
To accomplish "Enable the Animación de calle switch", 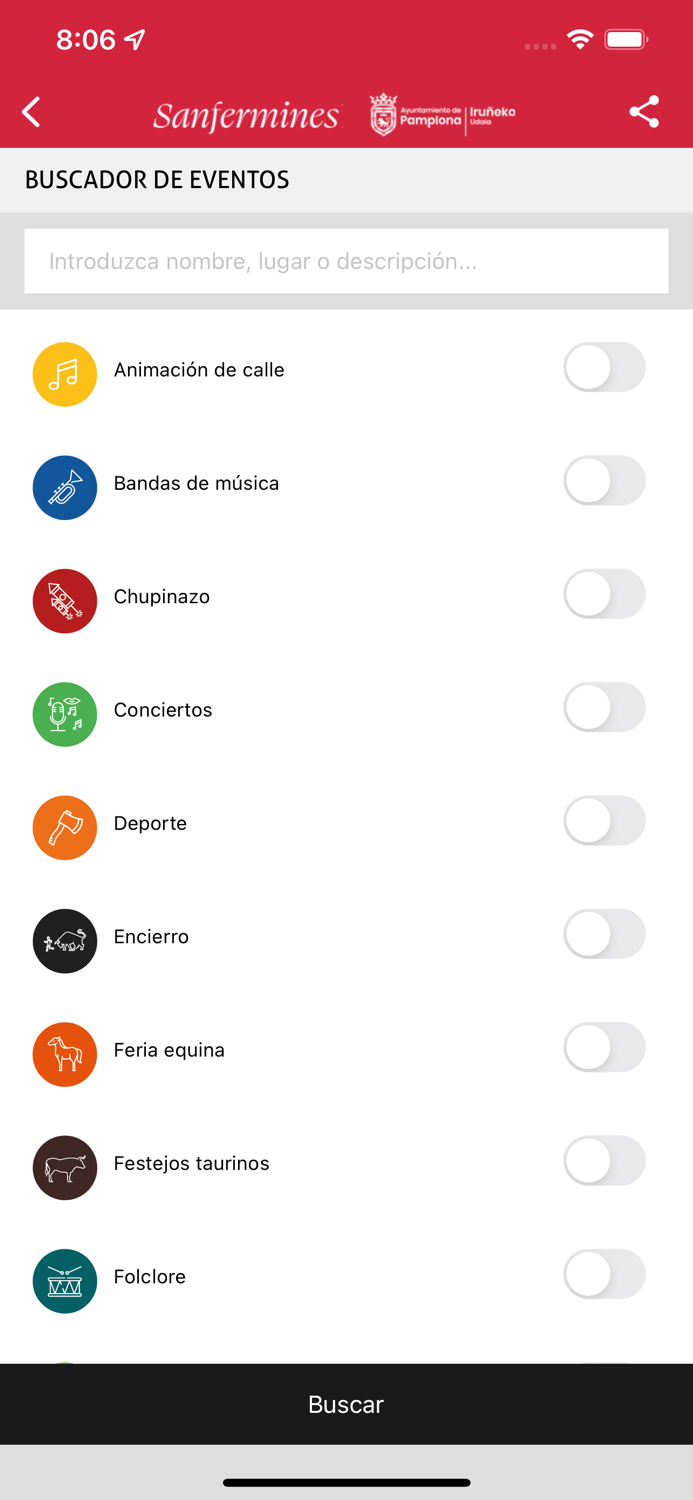I will click(605, 368).
